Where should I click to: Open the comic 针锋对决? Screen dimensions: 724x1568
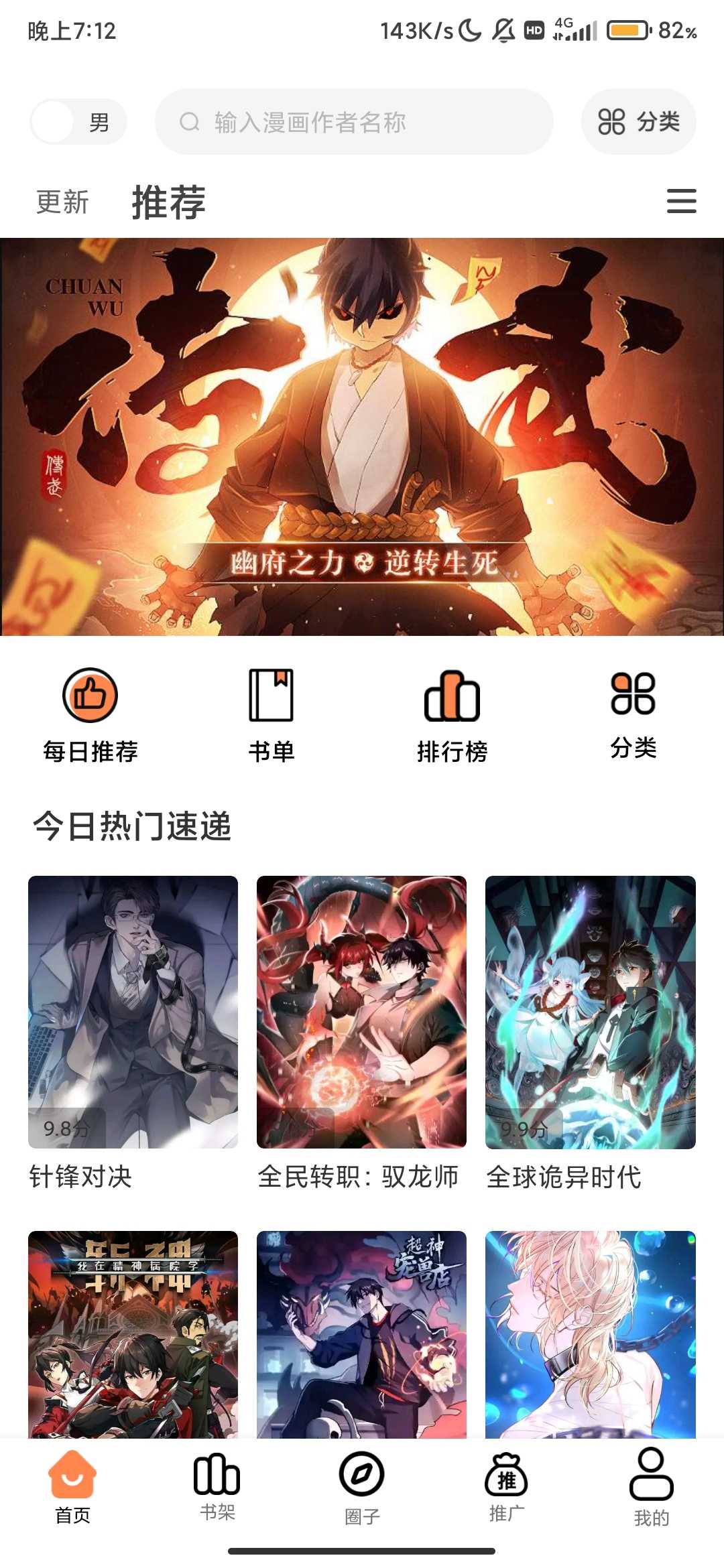click(x=133, y=1012)
